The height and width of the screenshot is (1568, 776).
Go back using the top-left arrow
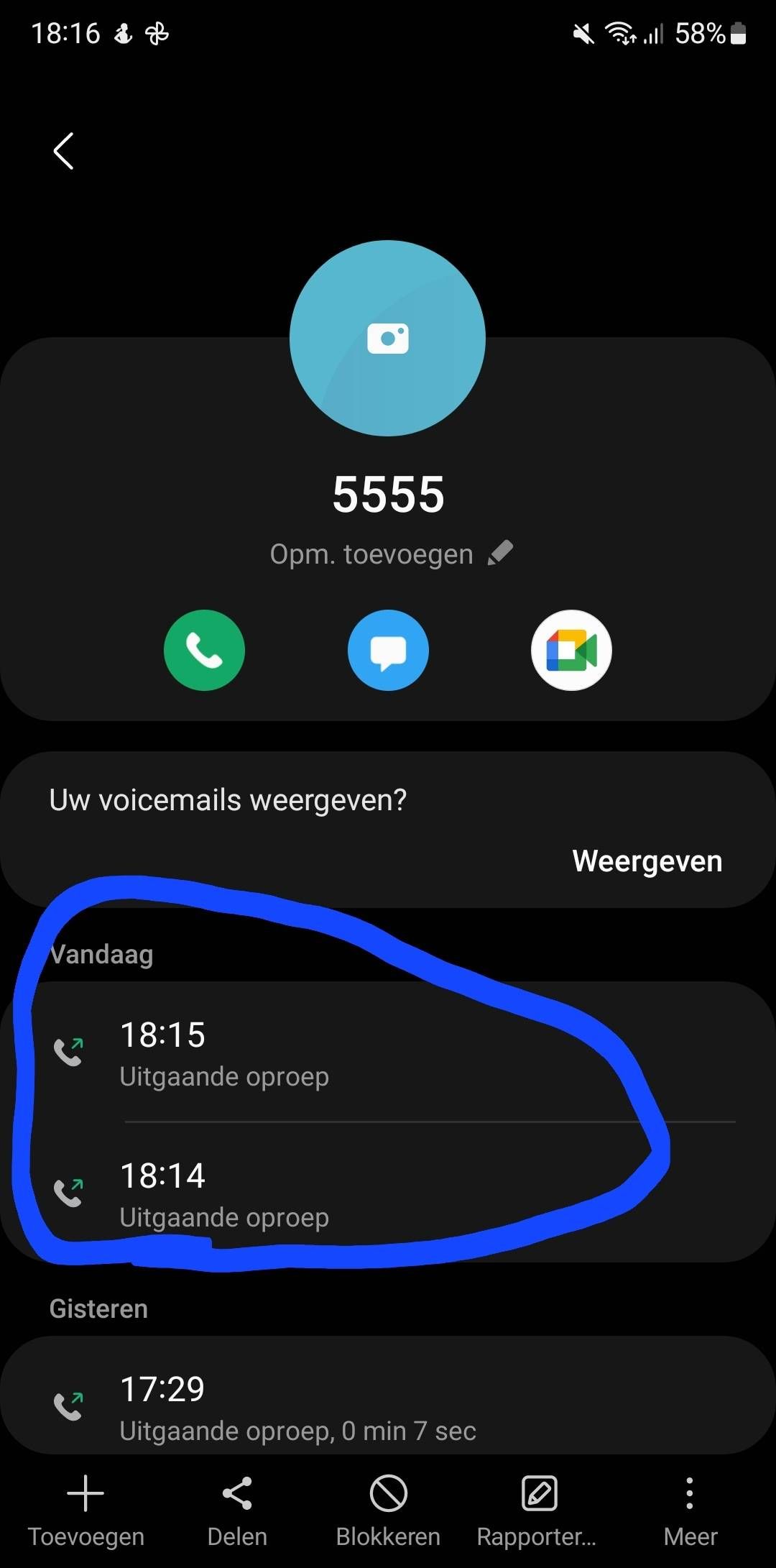pyautogui.click(x=63, y=151)
